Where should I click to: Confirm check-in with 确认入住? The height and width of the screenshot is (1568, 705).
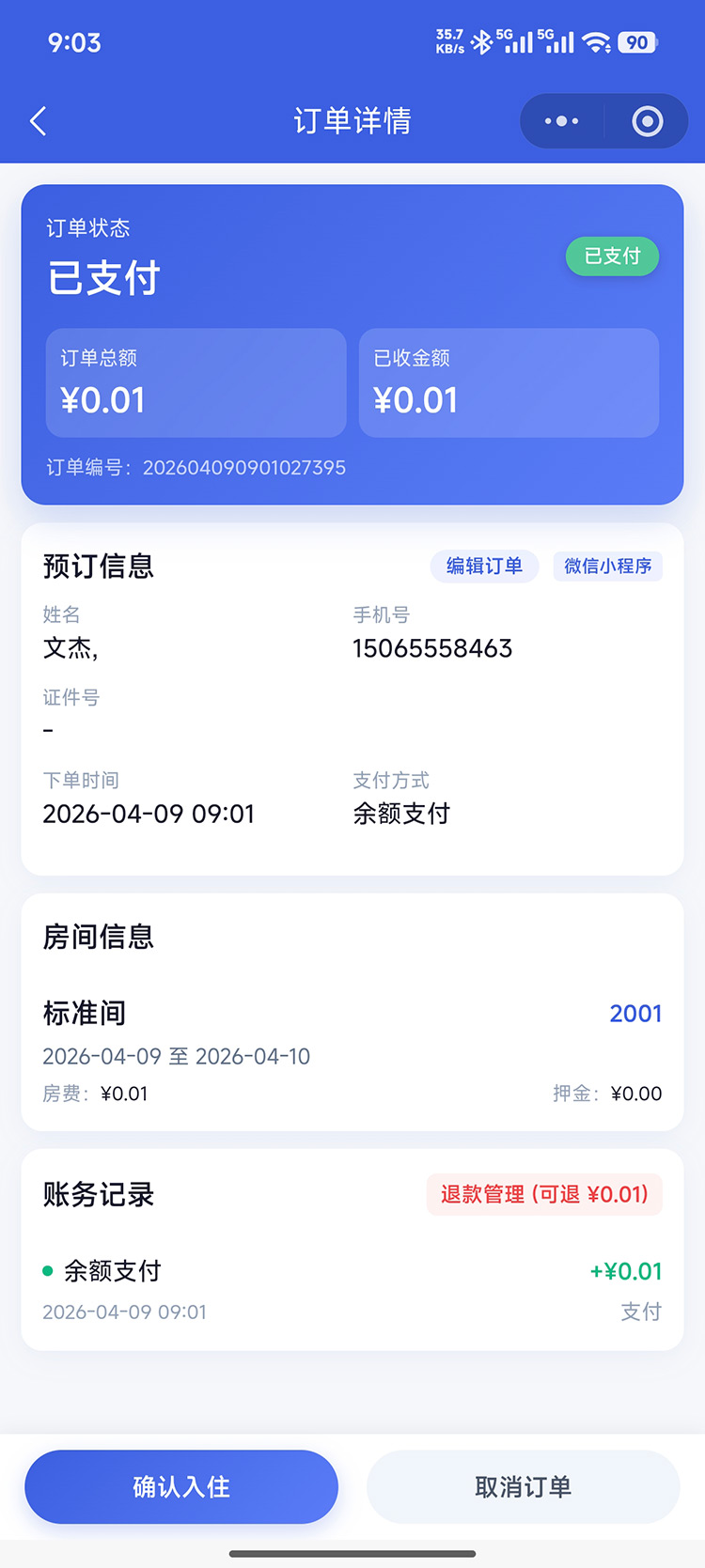[181, 1486]
